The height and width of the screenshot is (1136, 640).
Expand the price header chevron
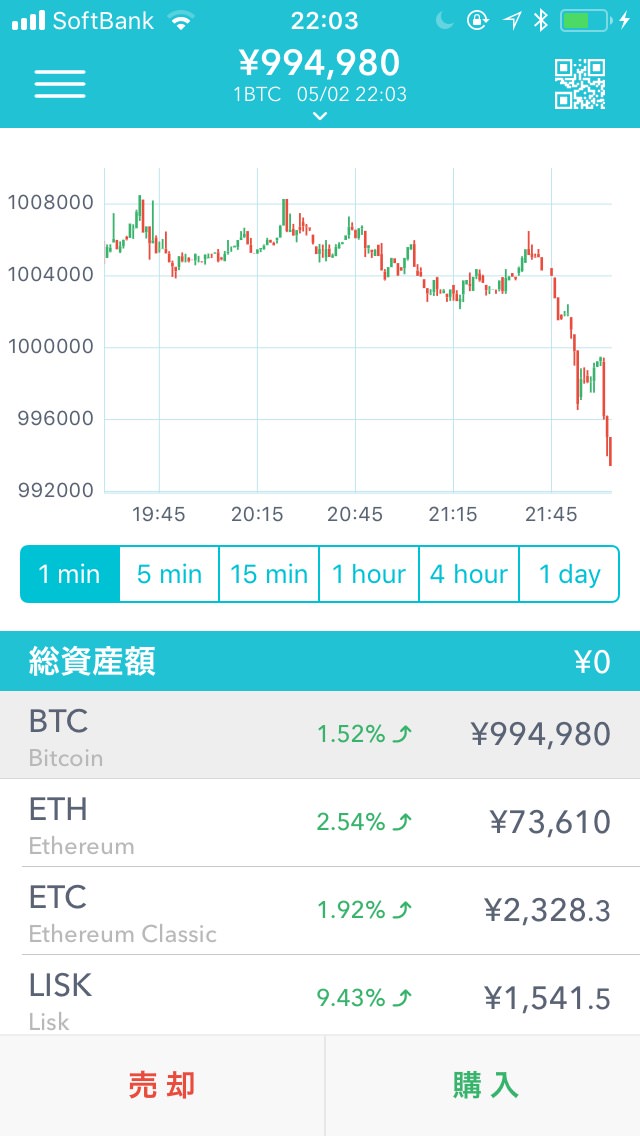[320, 116]
